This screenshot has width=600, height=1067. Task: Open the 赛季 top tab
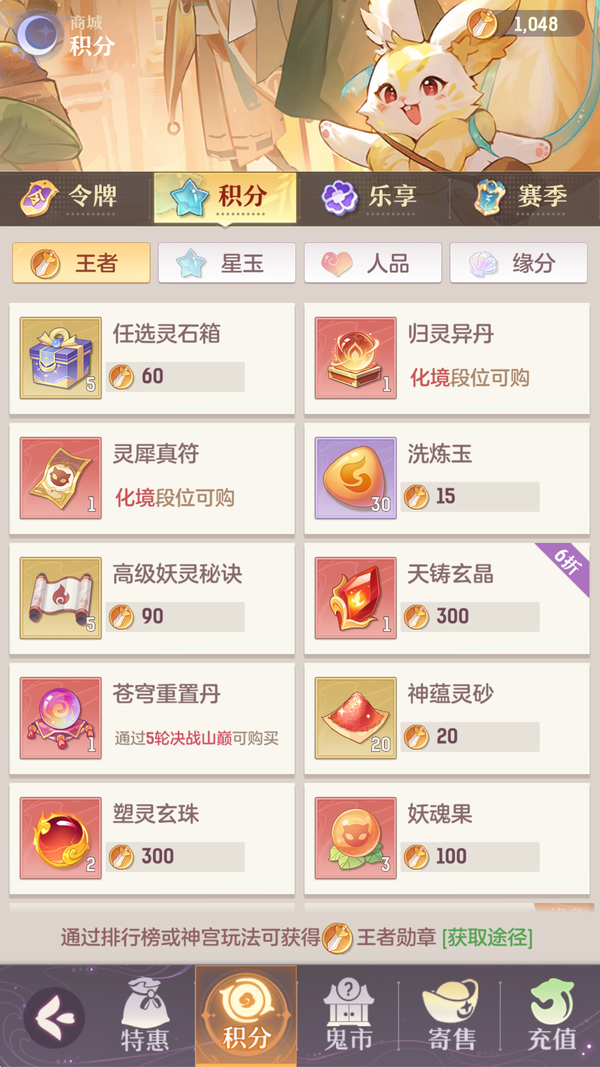521,197
